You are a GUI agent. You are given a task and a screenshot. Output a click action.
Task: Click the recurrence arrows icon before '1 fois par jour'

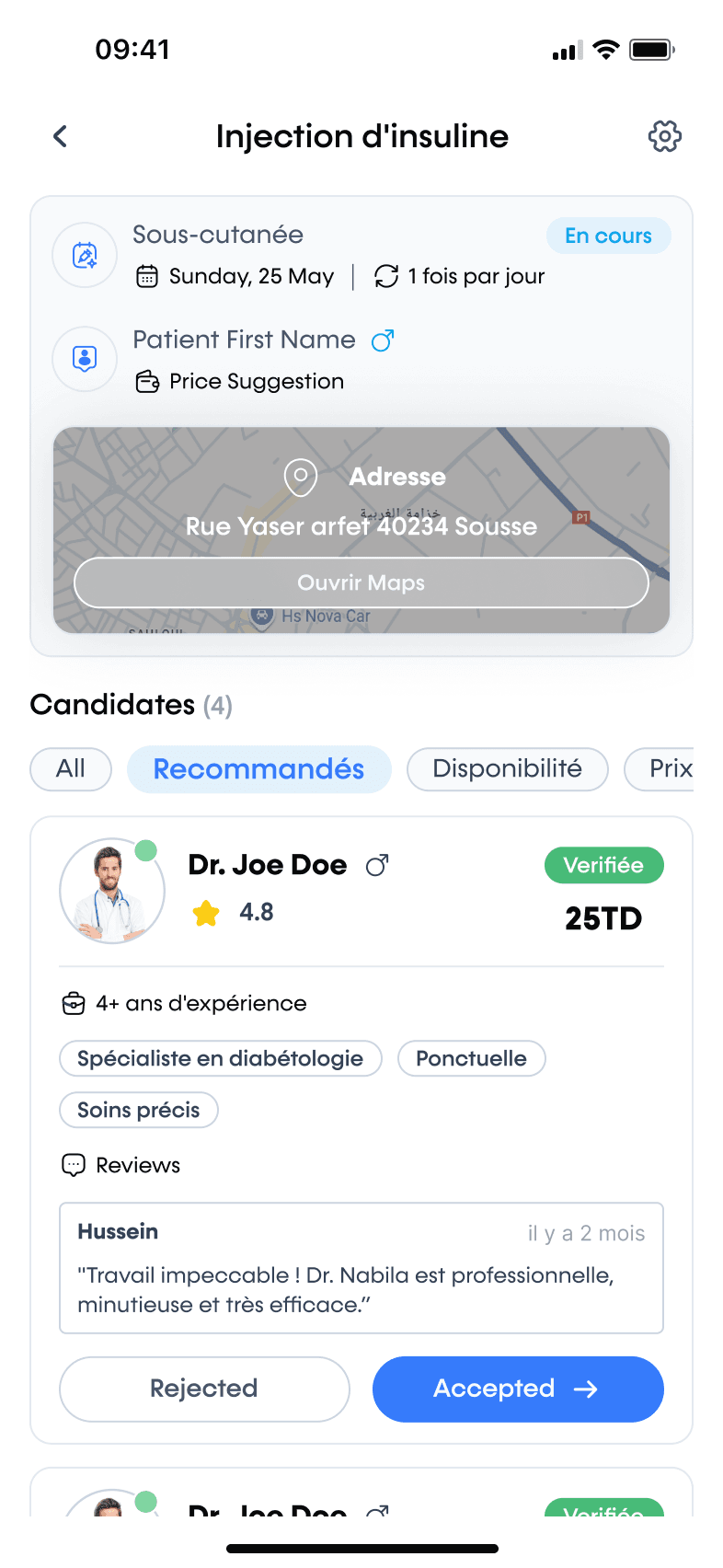click(x=387, y=276)
